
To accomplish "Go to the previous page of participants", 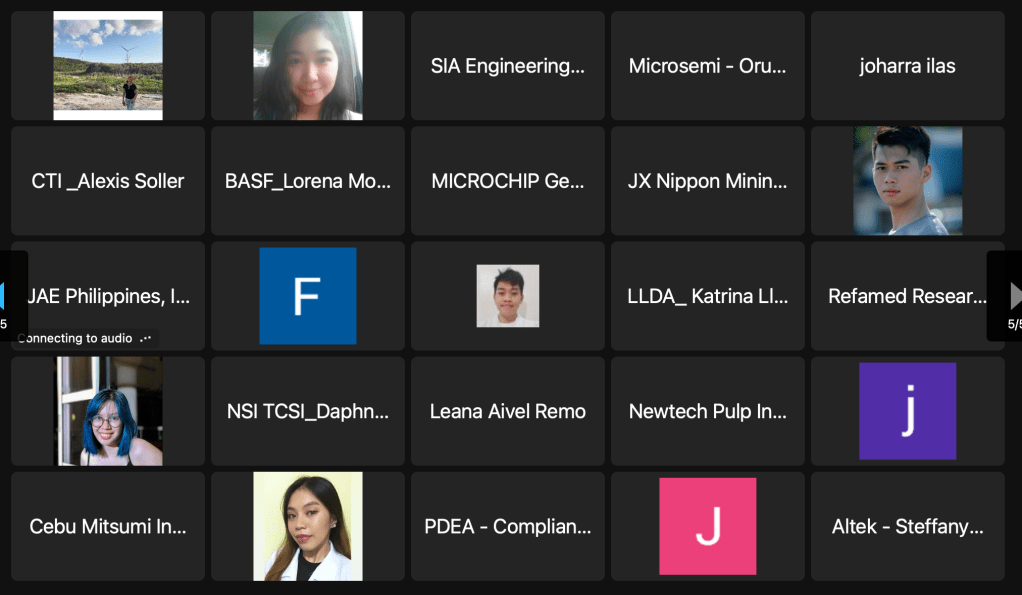I will coord(8,296).
